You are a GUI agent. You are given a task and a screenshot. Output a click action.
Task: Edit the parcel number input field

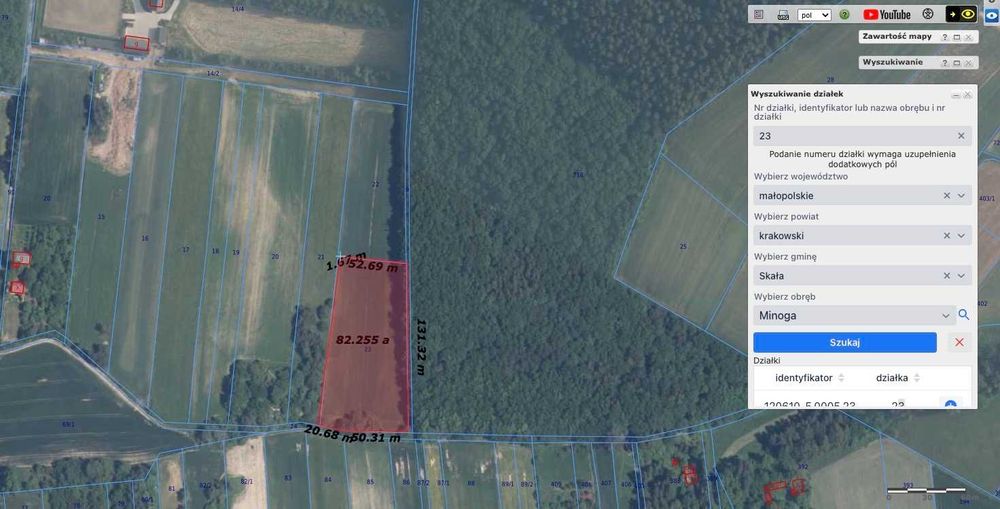(850, 136)
